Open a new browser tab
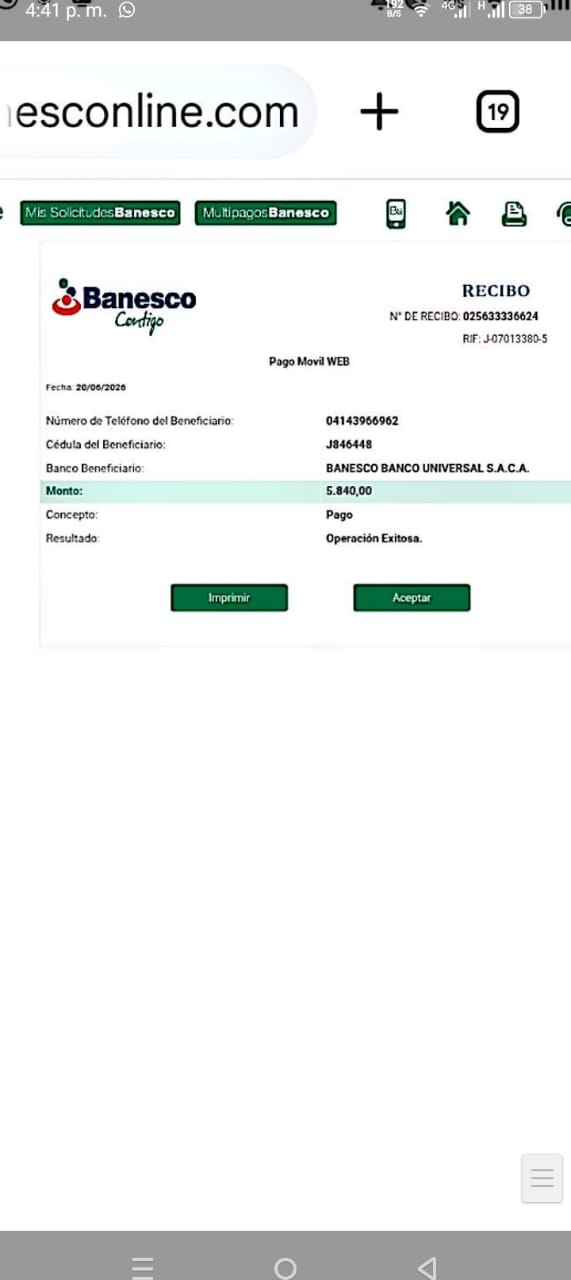 379,111
